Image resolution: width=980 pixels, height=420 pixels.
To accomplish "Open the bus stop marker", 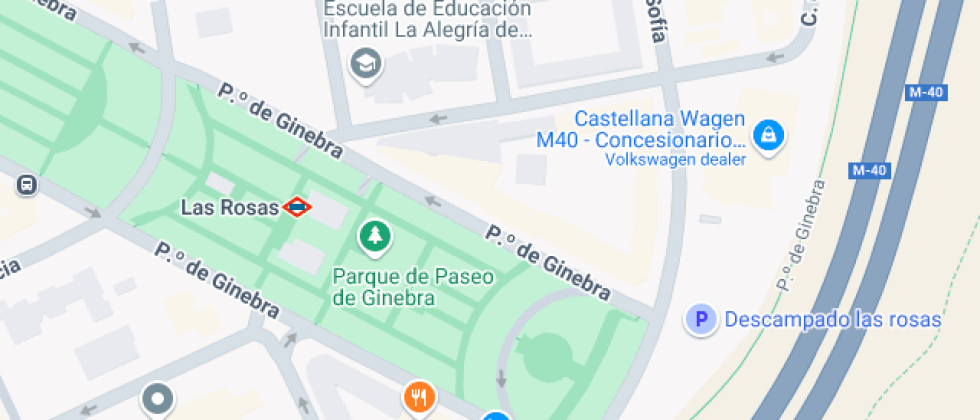I will coord(27,185).
